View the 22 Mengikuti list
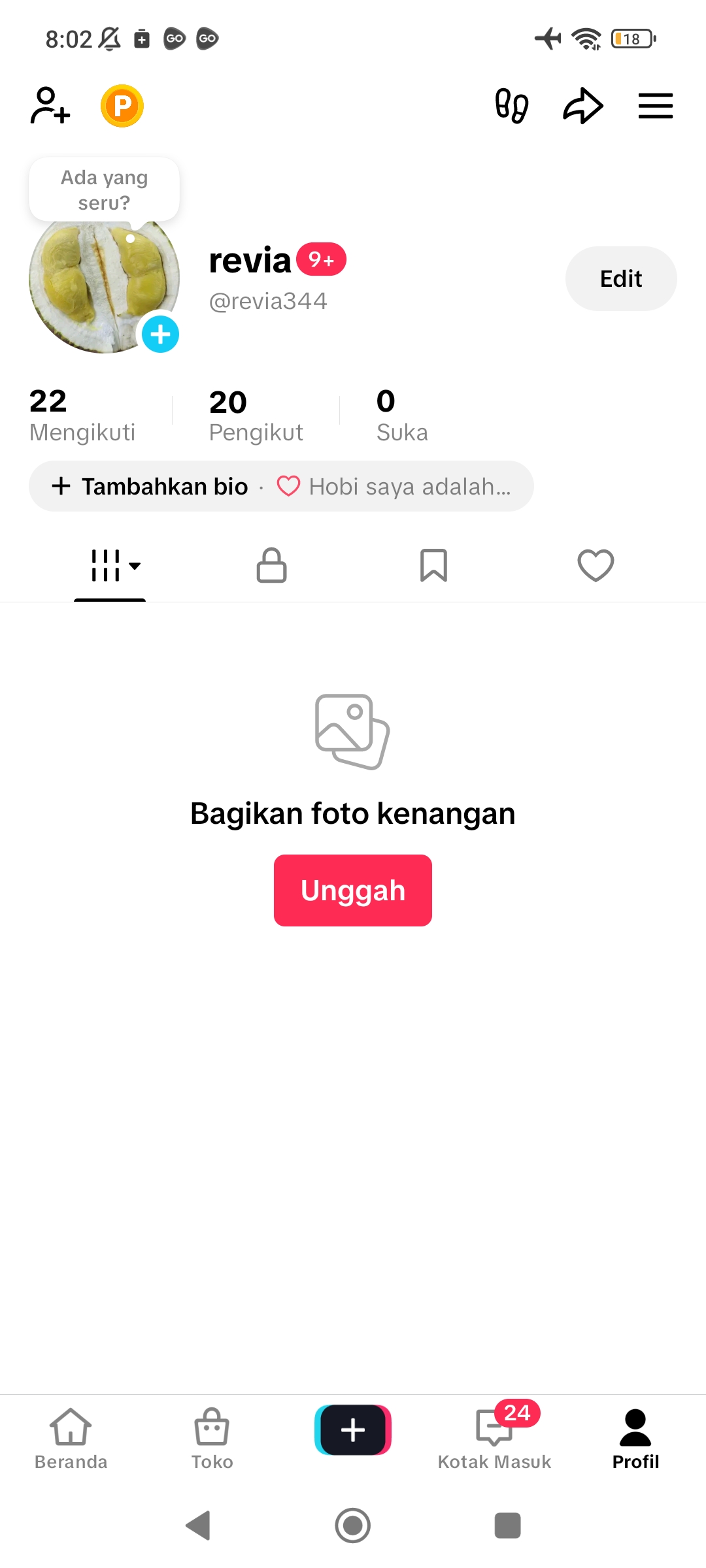The width and height of the screenshot is (706, 1568). [82, 416]
